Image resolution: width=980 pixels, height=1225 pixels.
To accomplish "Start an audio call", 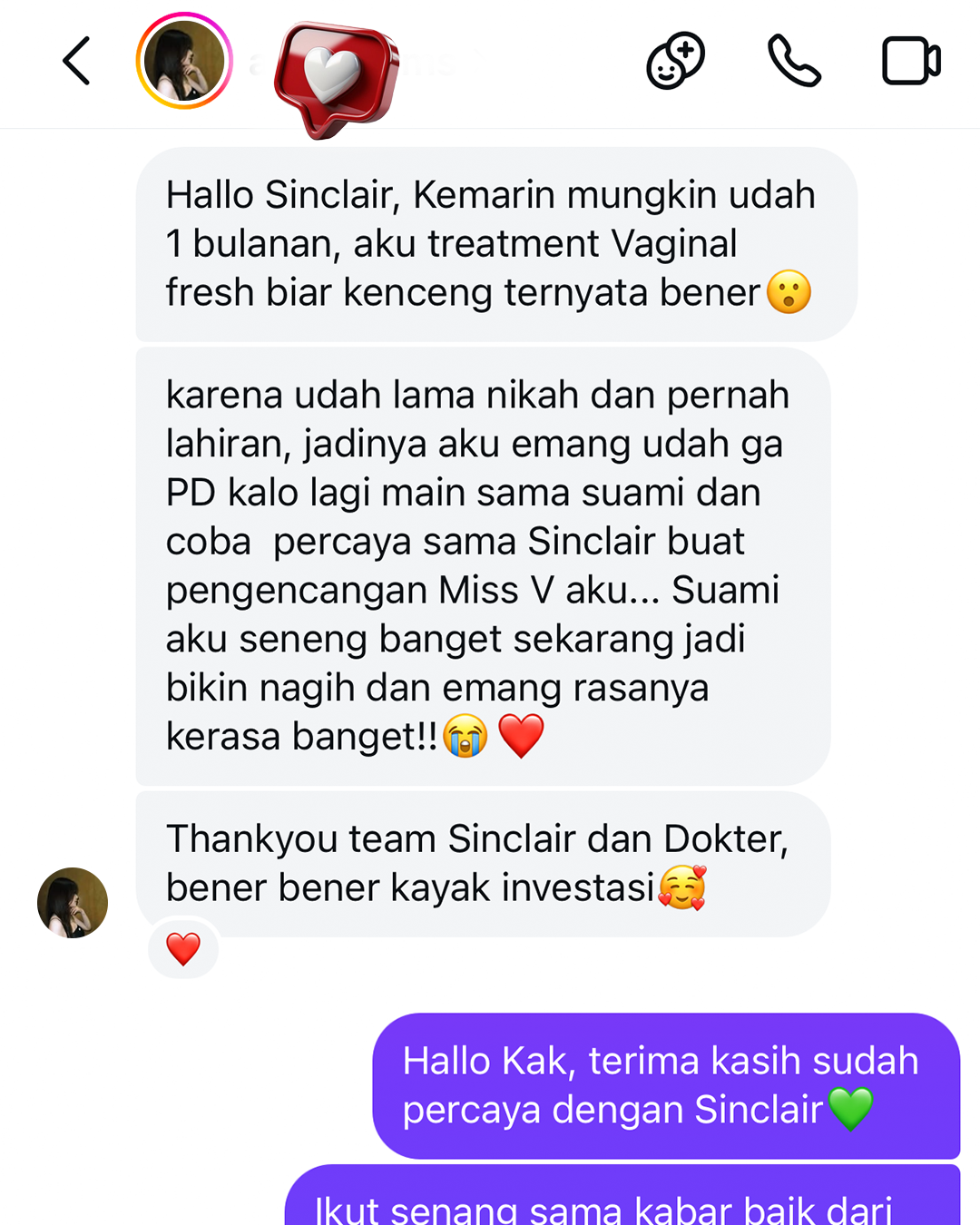I will pos(794,61).
